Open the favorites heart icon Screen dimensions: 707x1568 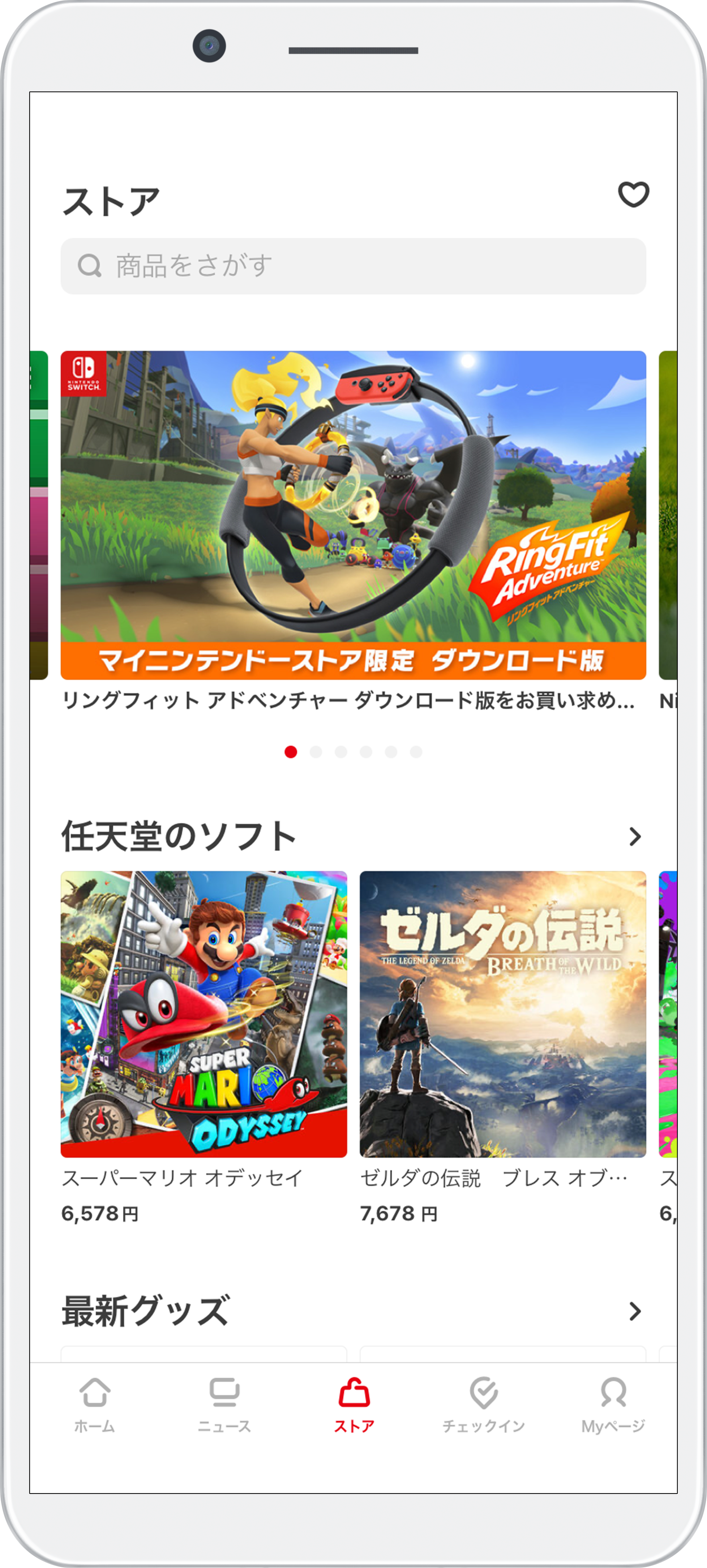(633, 195)
